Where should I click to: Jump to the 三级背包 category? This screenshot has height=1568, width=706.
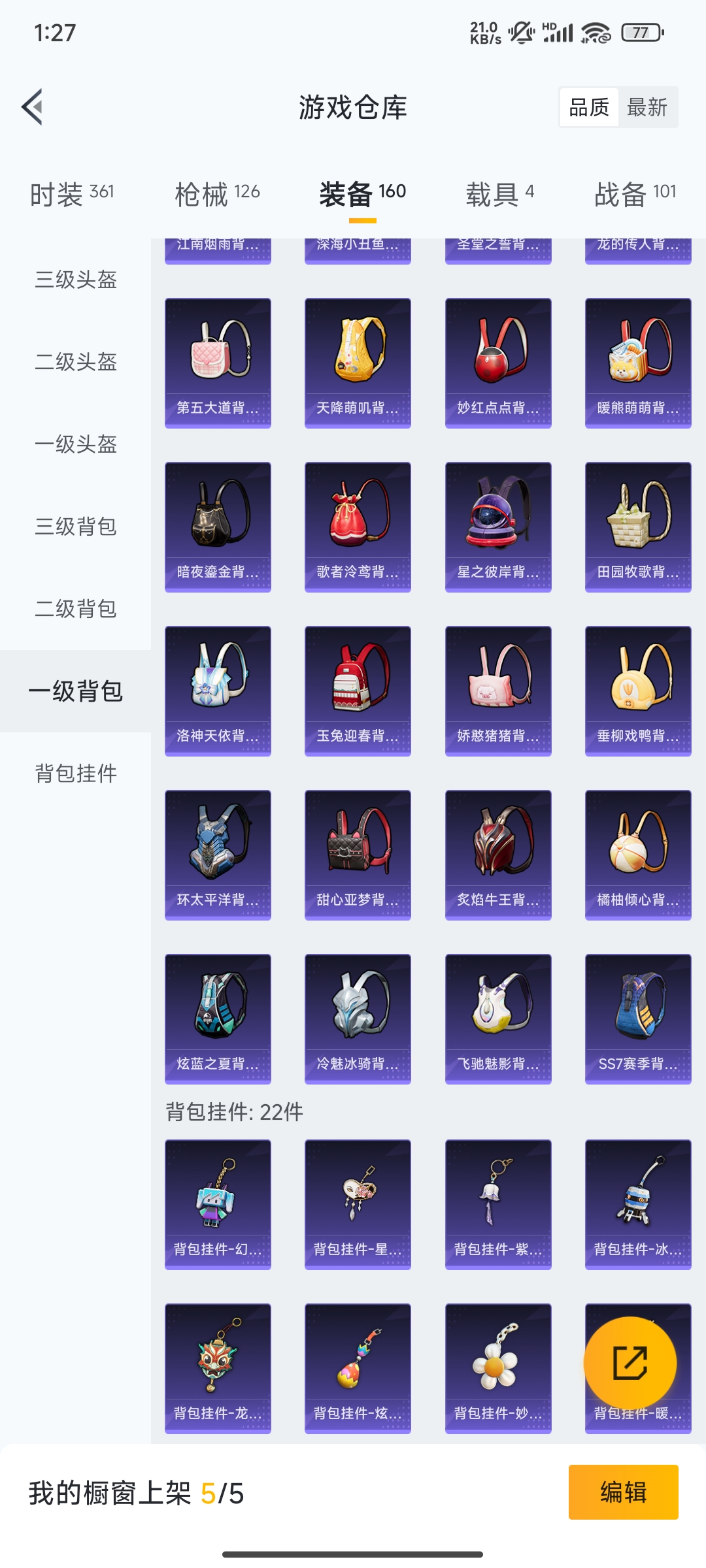[x=76, y=527]
